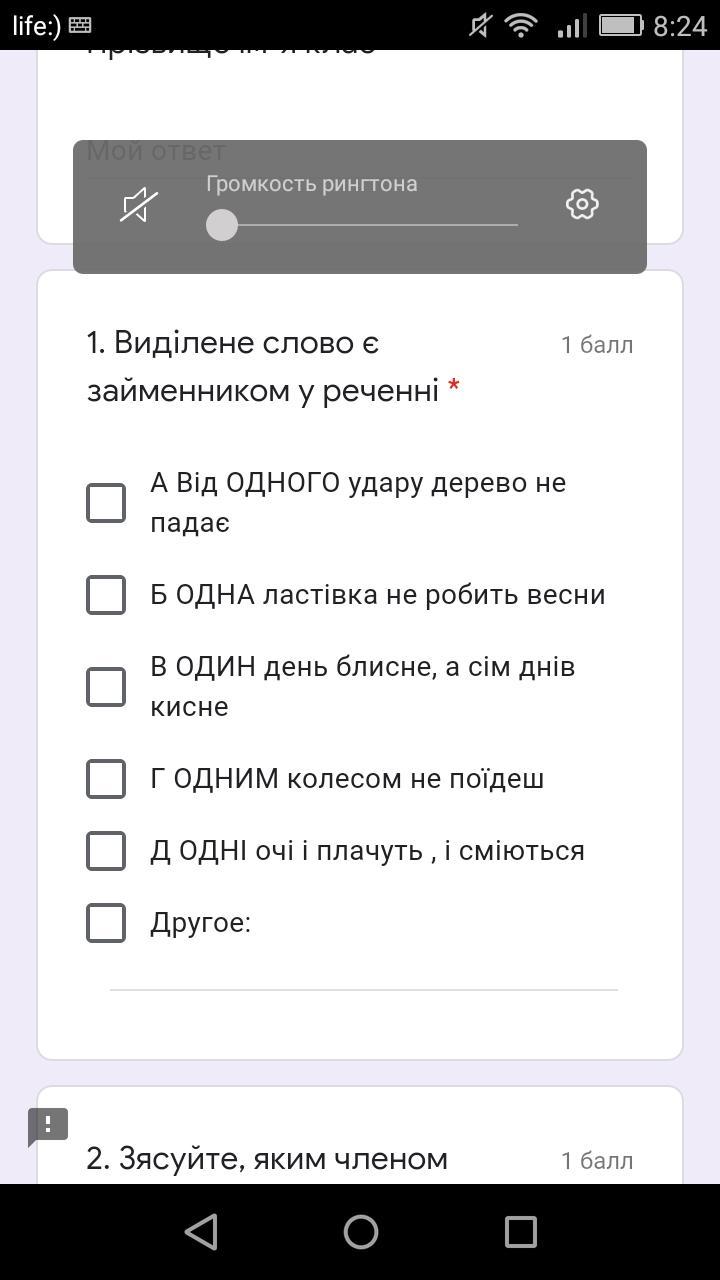Tap the ringtone volume slider track
This screenshot has width=720, height=1280.
[362, 225]
